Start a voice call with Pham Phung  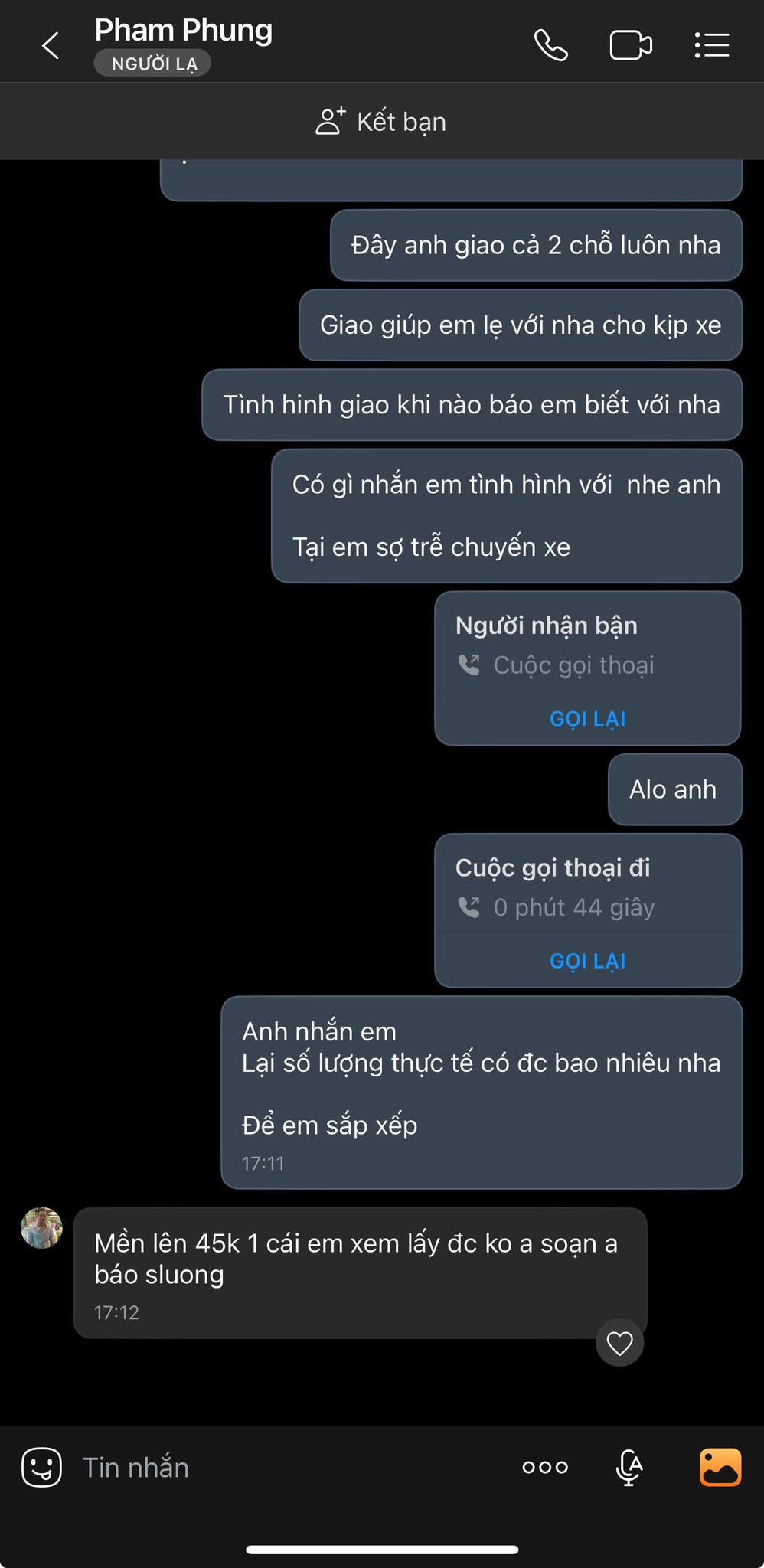550,46
